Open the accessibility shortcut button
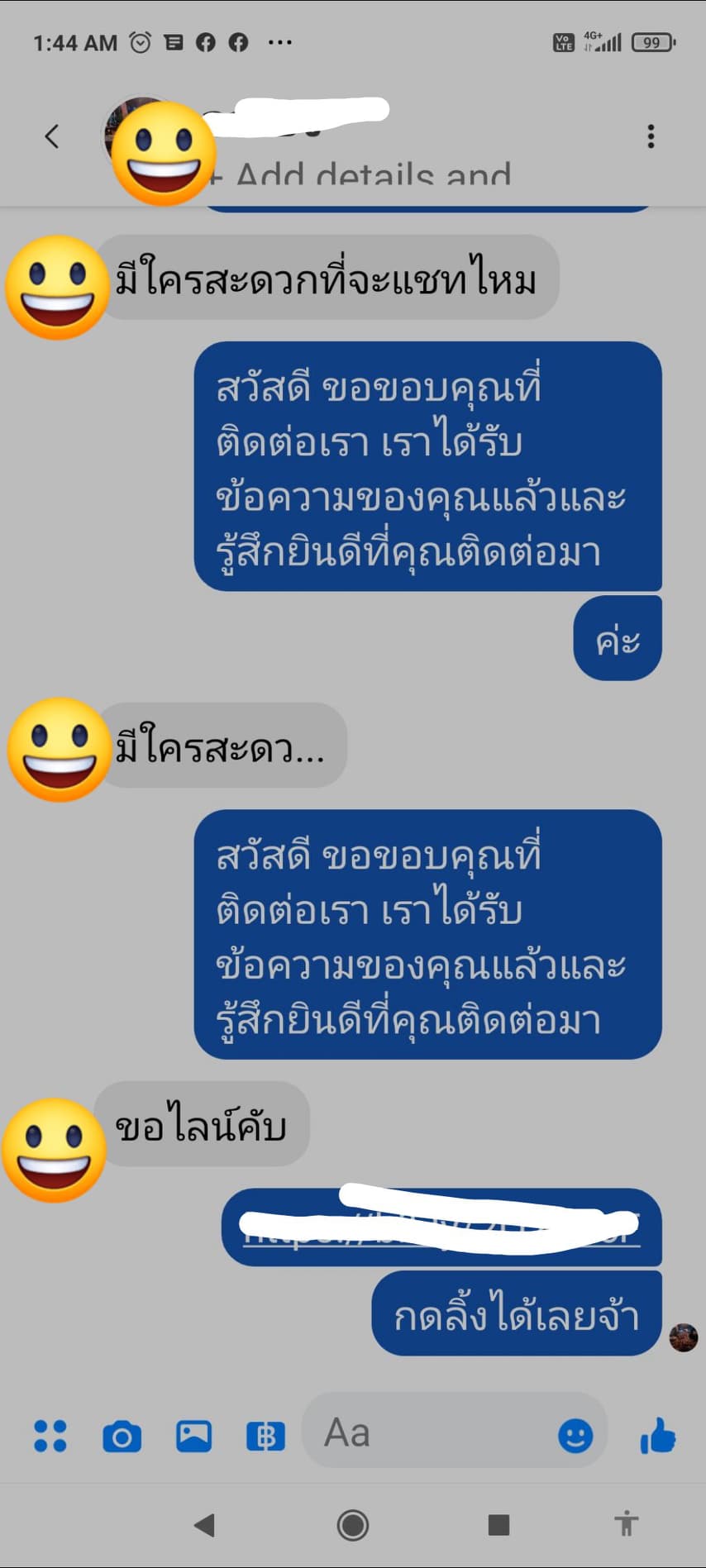 627,1523
